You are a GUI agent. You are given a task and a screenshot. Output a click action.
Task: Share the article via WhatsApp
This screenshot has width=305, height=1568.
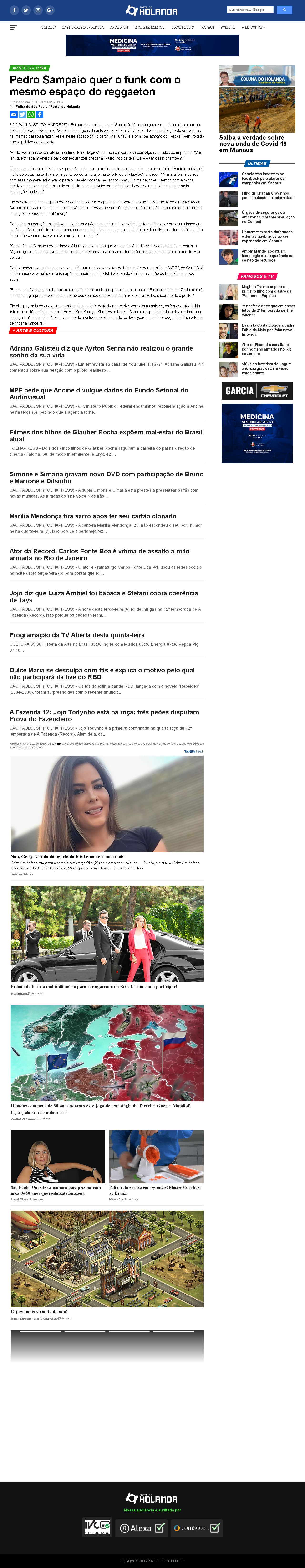pos(31,114)
